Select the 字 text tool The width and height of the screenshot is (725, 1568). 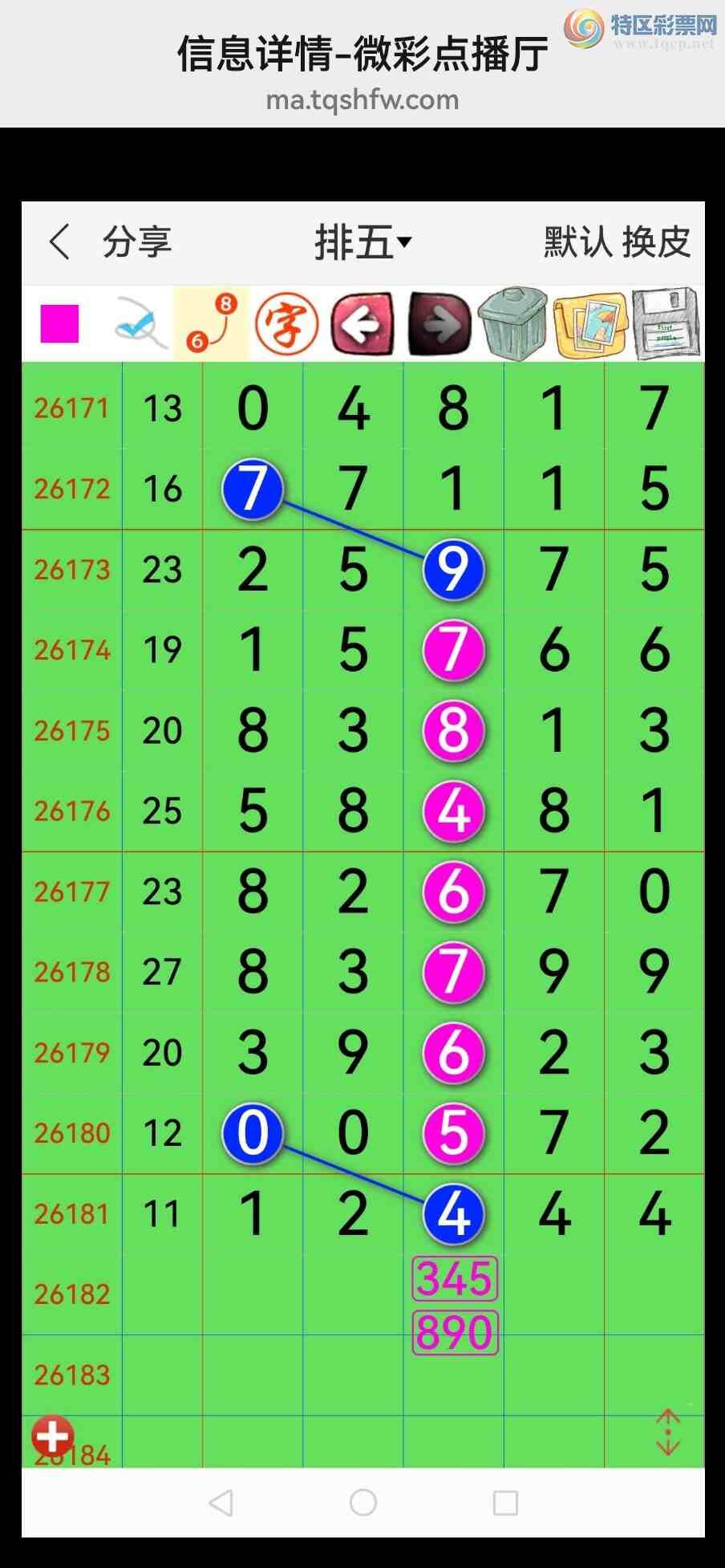tap(286, 324)
